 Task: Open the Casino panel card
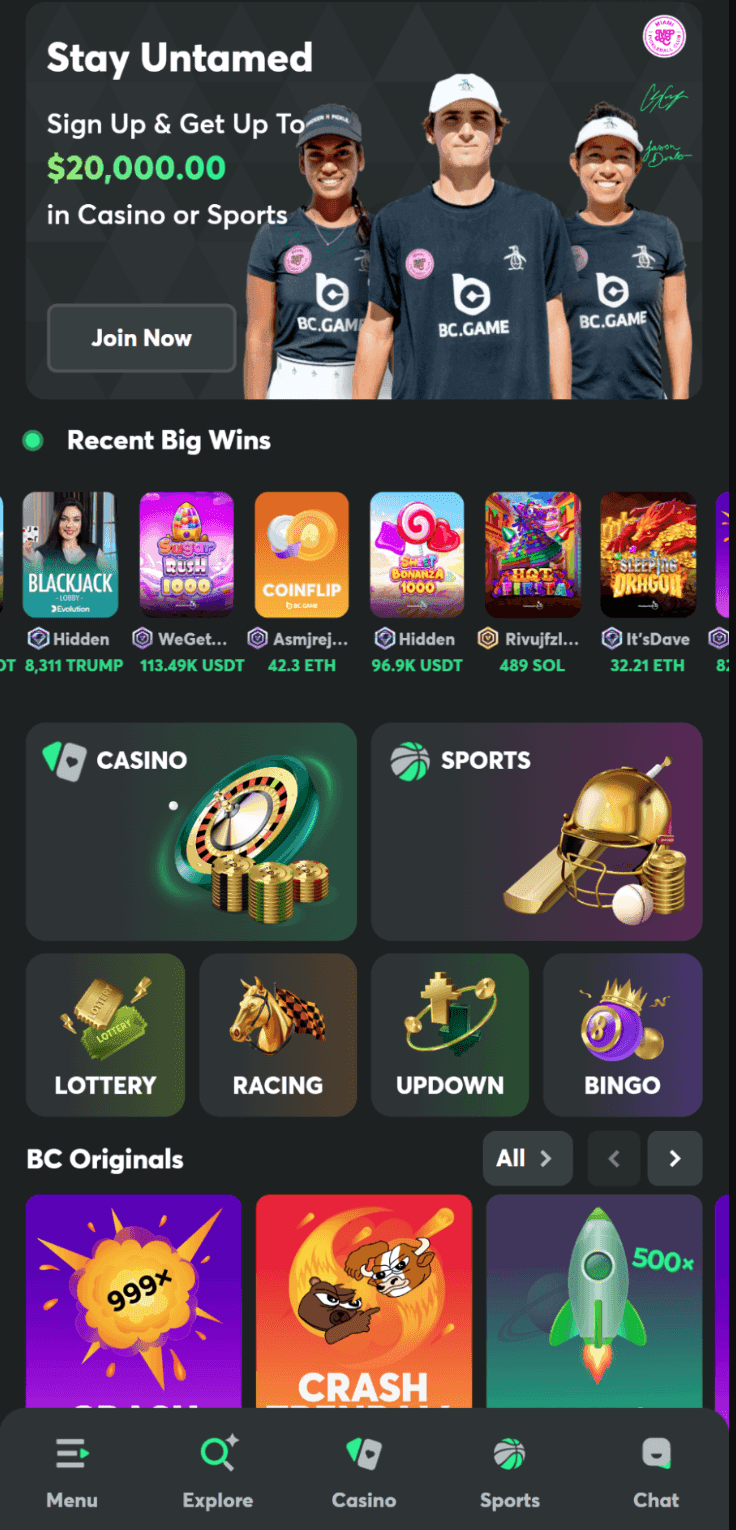(x=191, y=831)
